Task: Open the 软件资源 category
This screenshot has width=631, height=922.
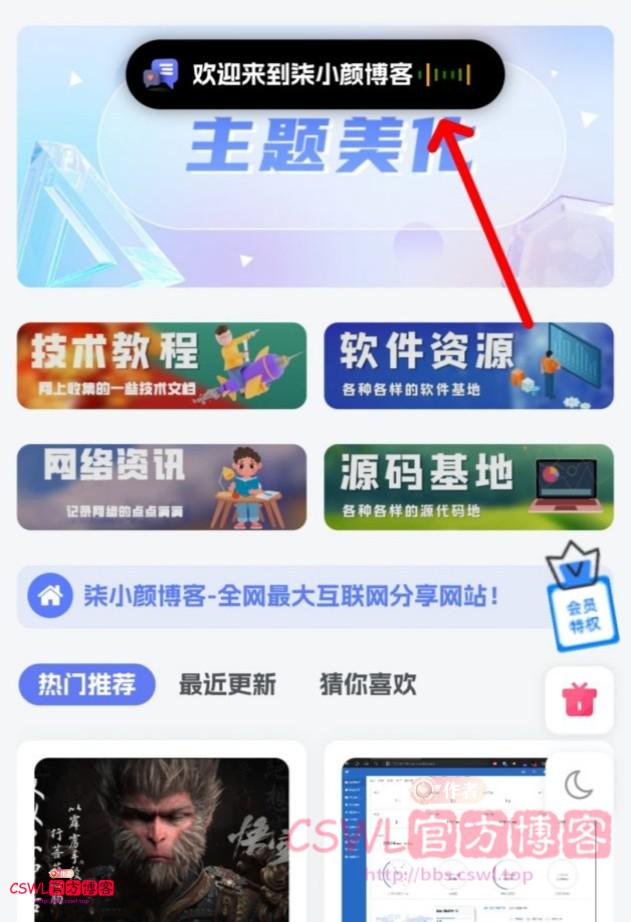Action: (x=468, y=366)
